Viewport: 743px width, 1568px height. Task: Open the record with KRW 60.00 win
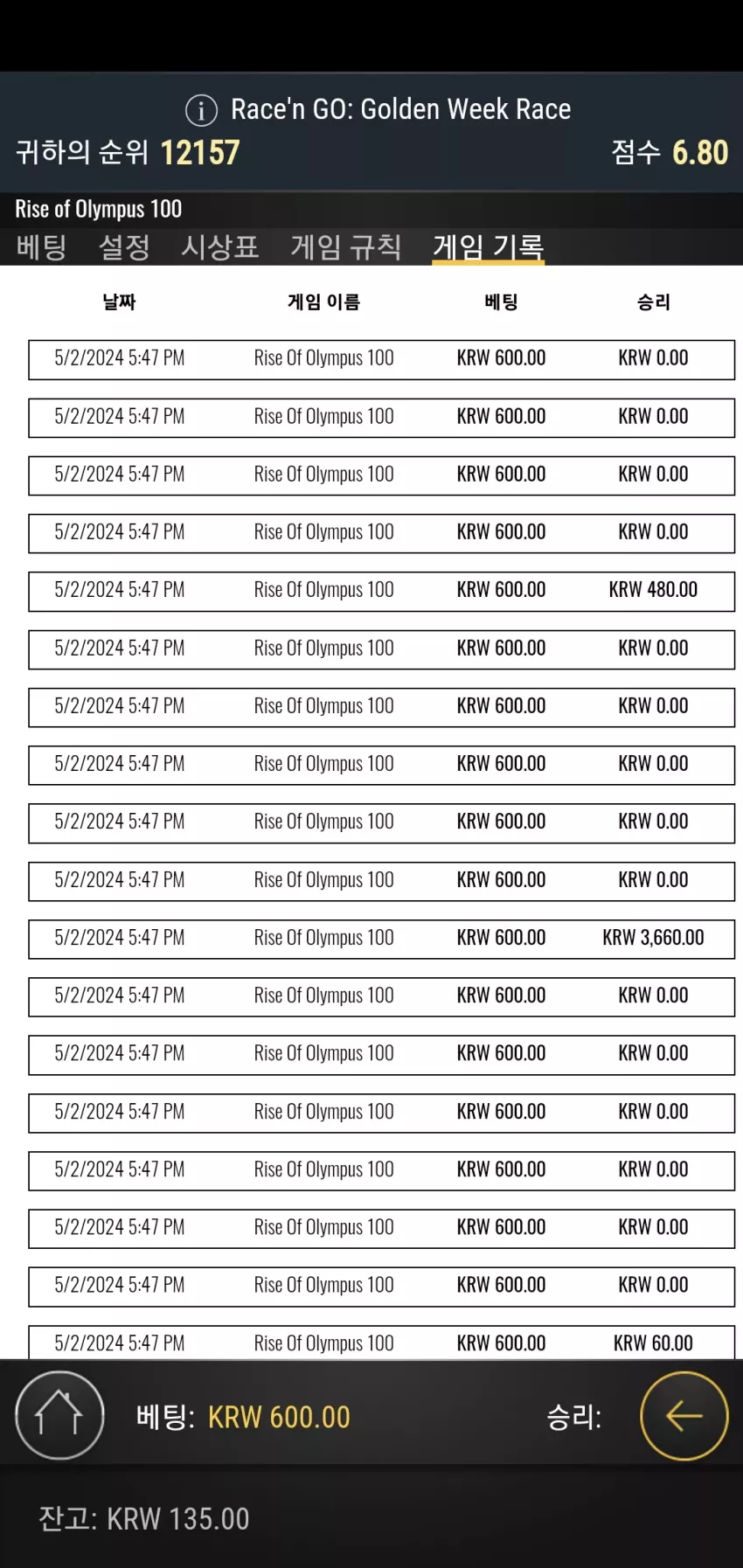pos(381,1343)
